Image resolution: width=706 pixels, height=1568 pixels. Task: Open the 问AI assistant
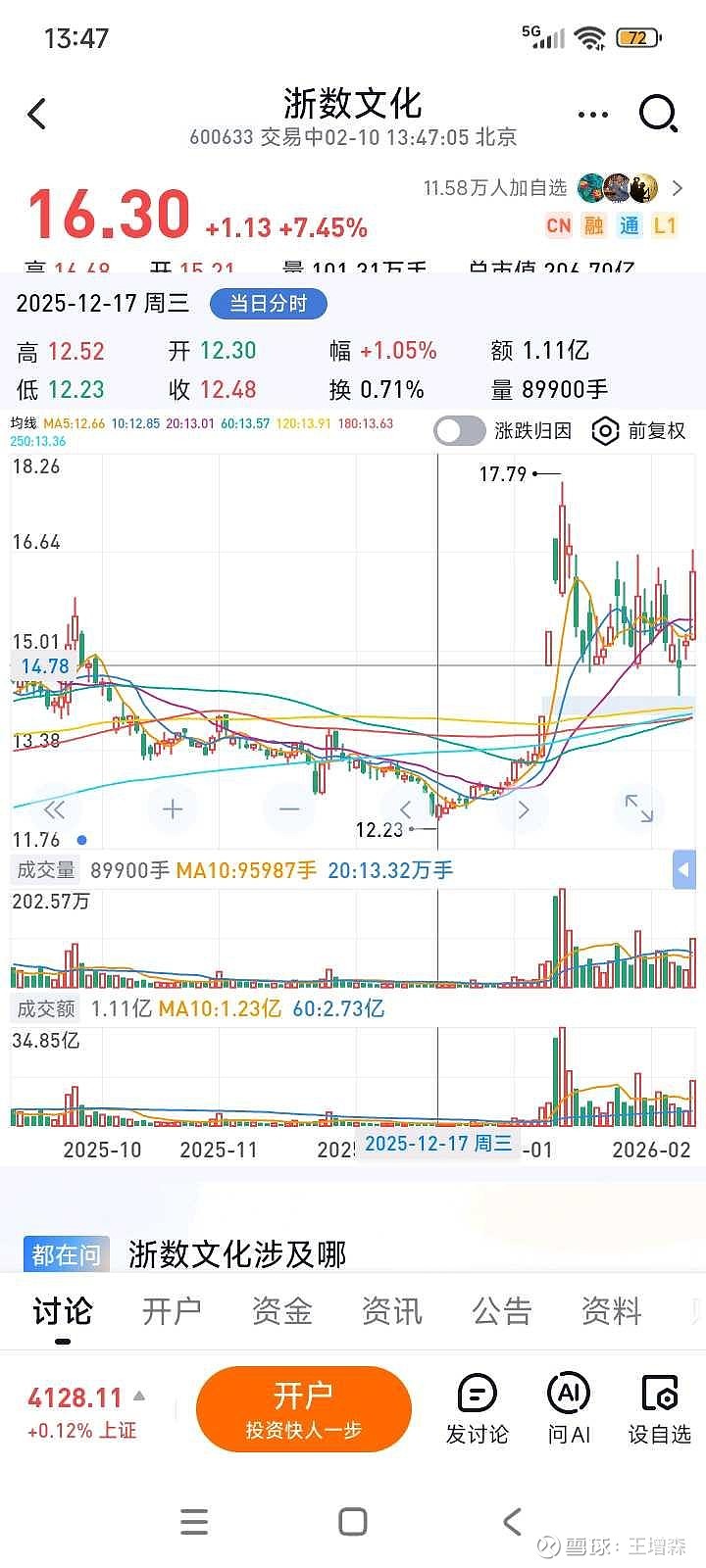[569, 1409]
